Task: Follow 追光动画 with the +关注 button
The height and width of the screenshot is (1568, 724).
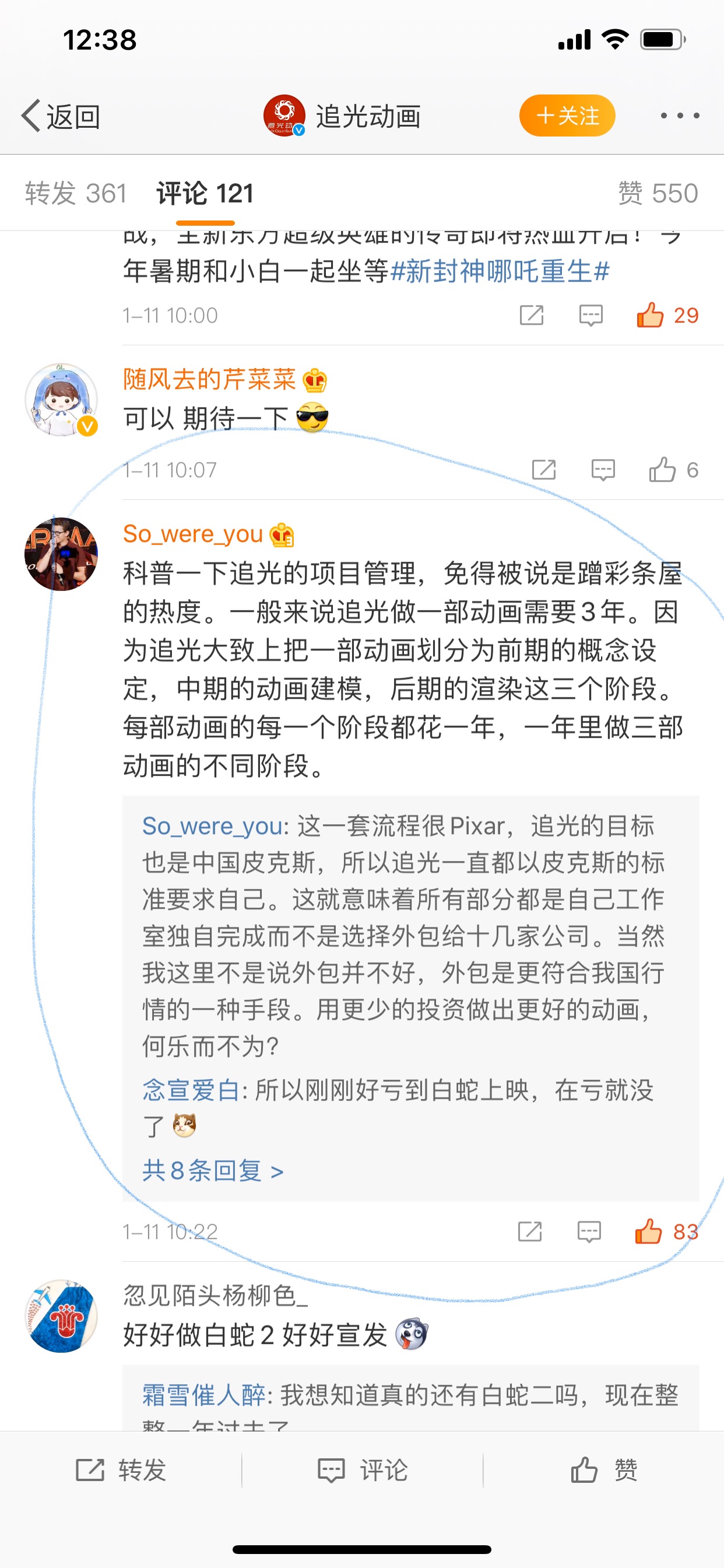Action: [567, 116]
